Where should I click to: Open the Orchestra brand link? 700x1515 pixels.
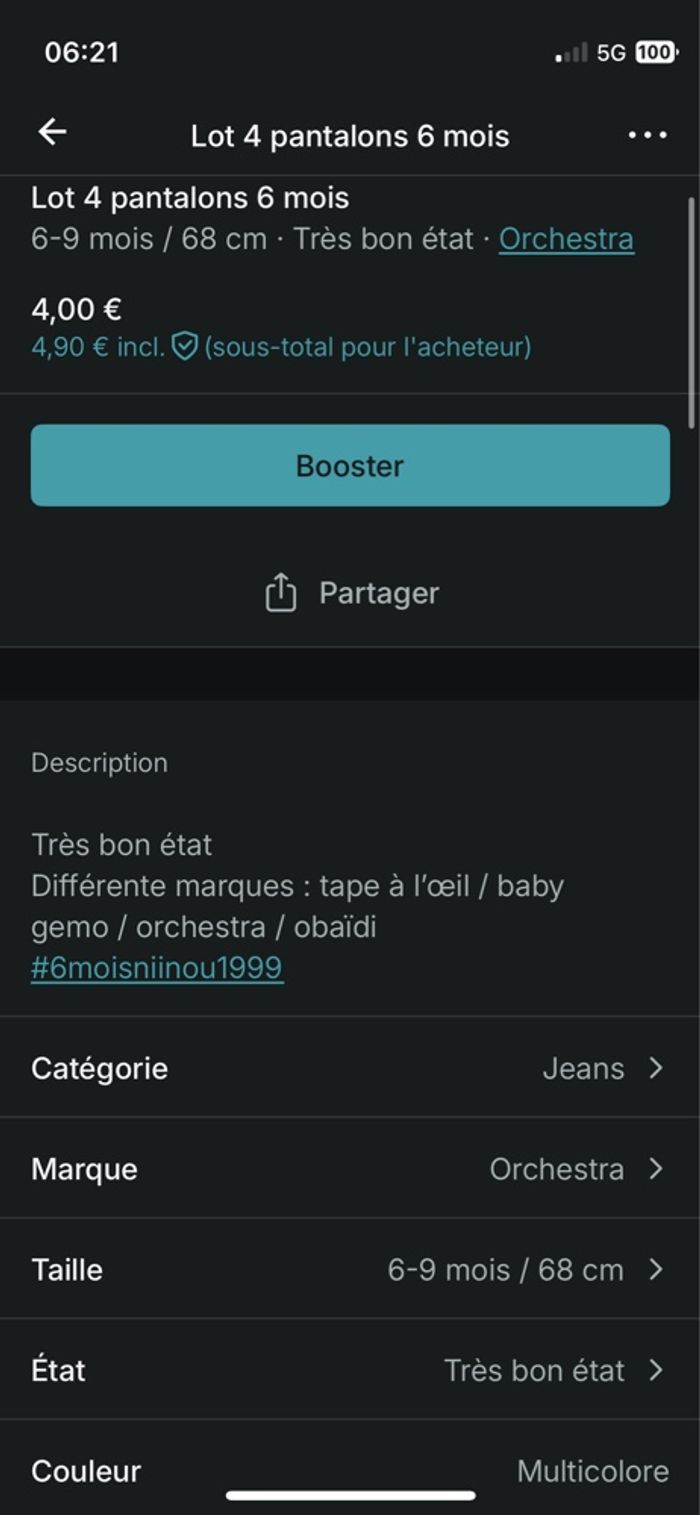pos(566,239)
